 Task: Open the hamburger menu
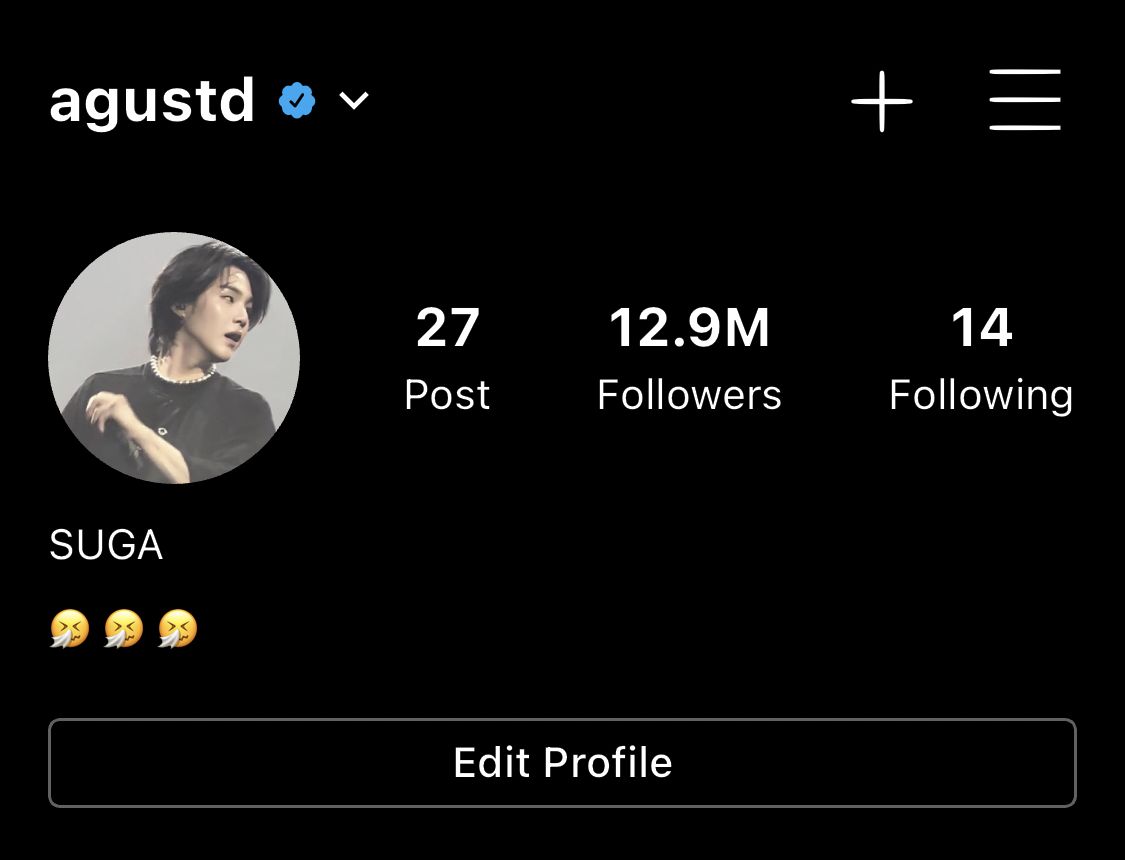tap(1024, 100)
